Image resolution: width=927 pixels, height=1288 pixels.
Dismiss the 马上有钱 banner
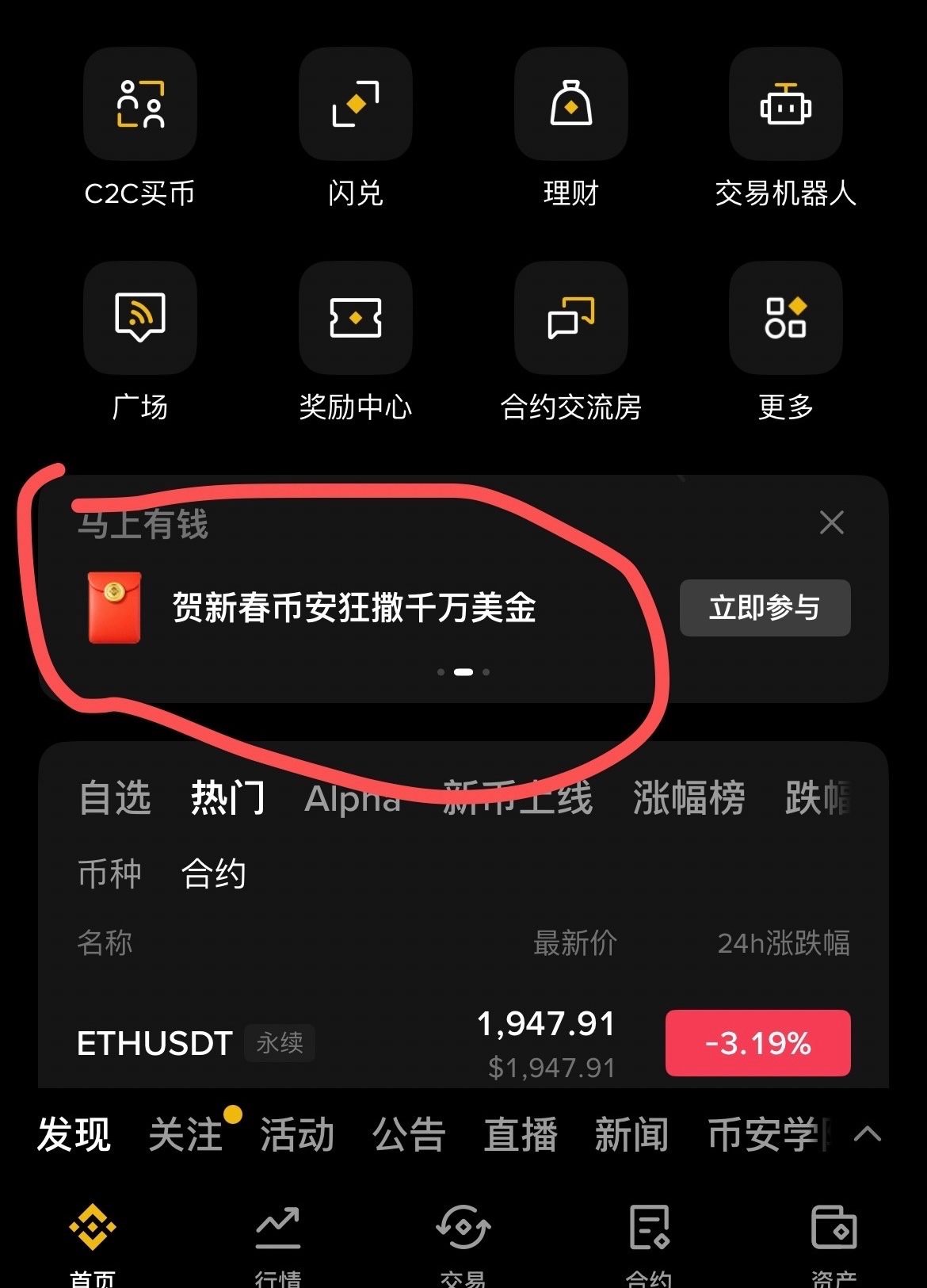coord(831,522)
